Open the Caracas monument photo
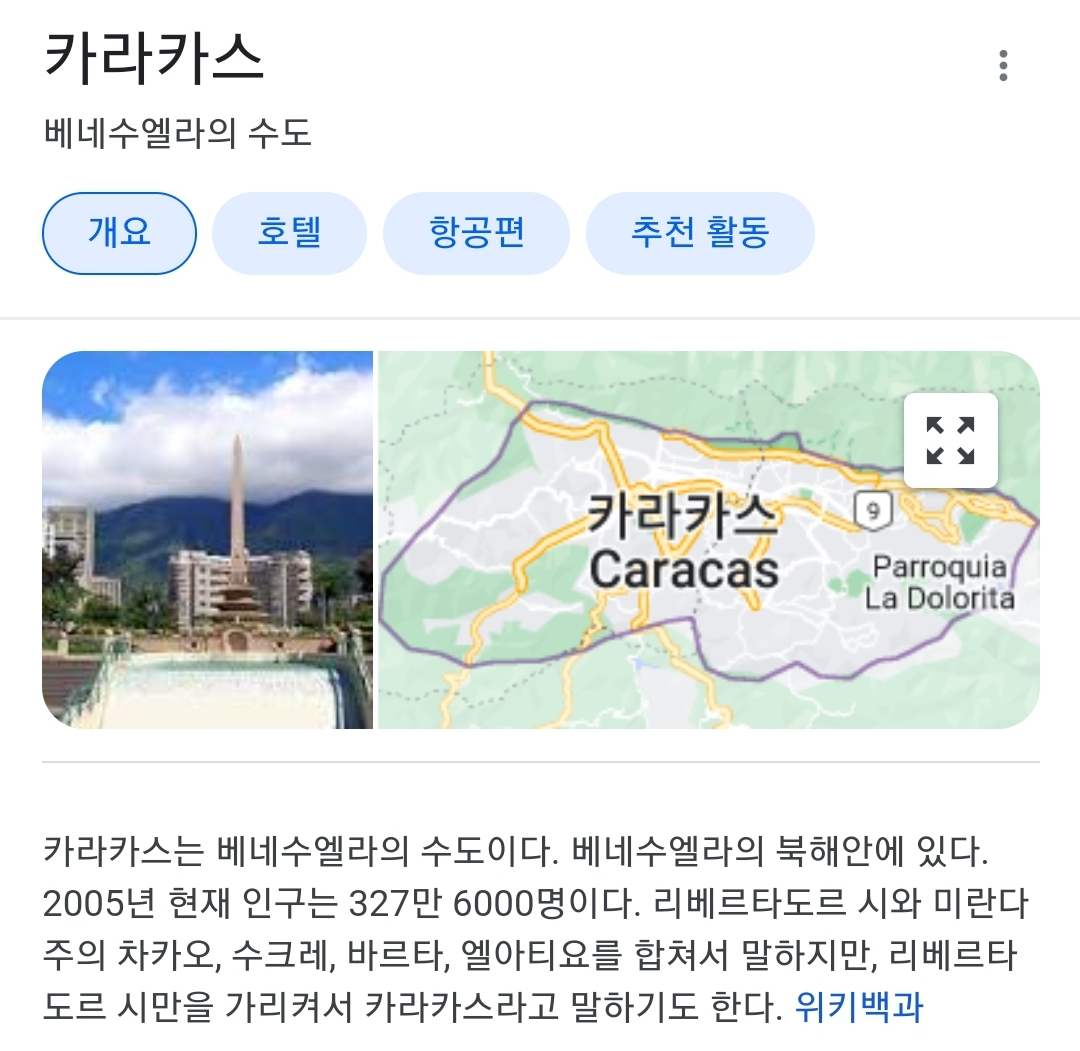Viewport: 1080px width, 1051px height. click(207, 539)
